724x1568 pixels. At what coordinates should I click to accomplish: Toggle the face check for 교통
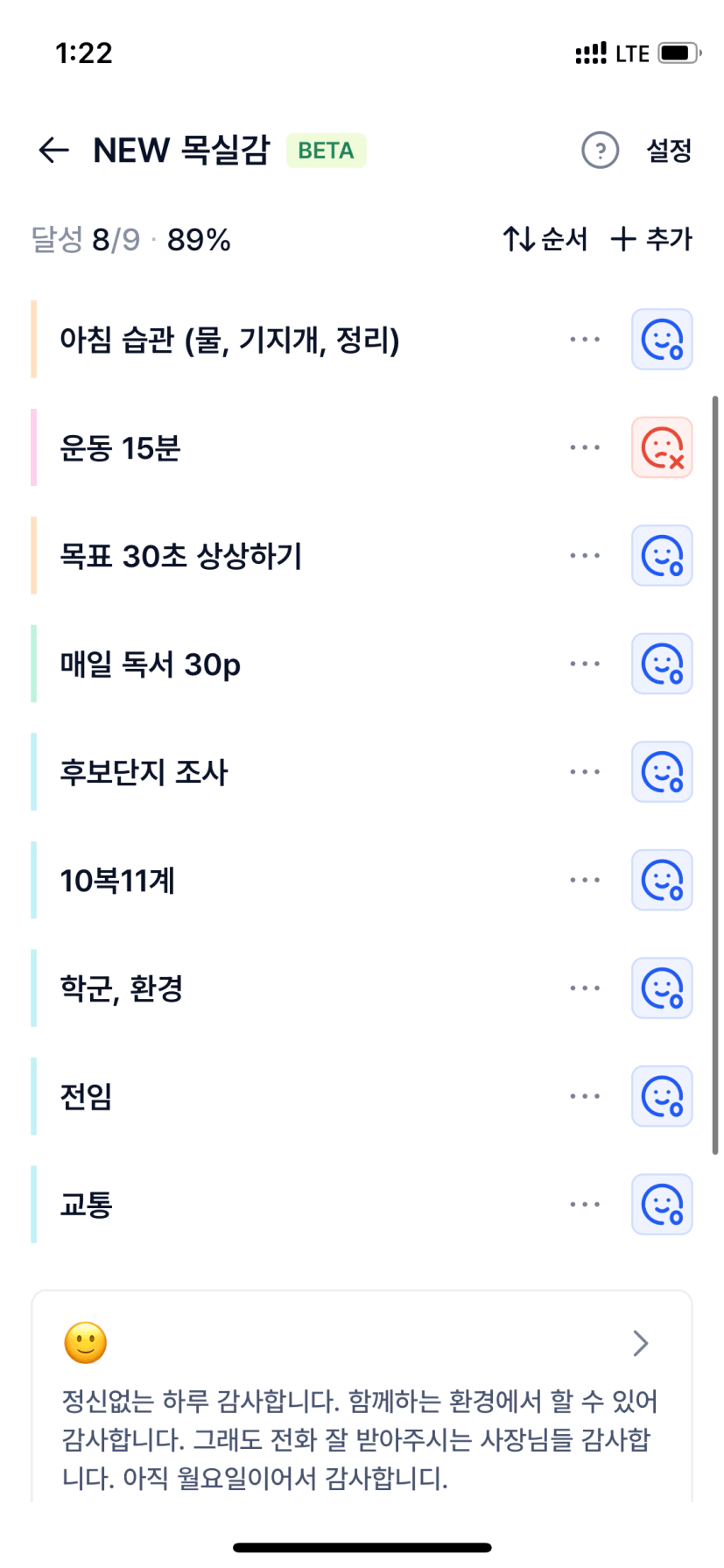[662, 1205]
